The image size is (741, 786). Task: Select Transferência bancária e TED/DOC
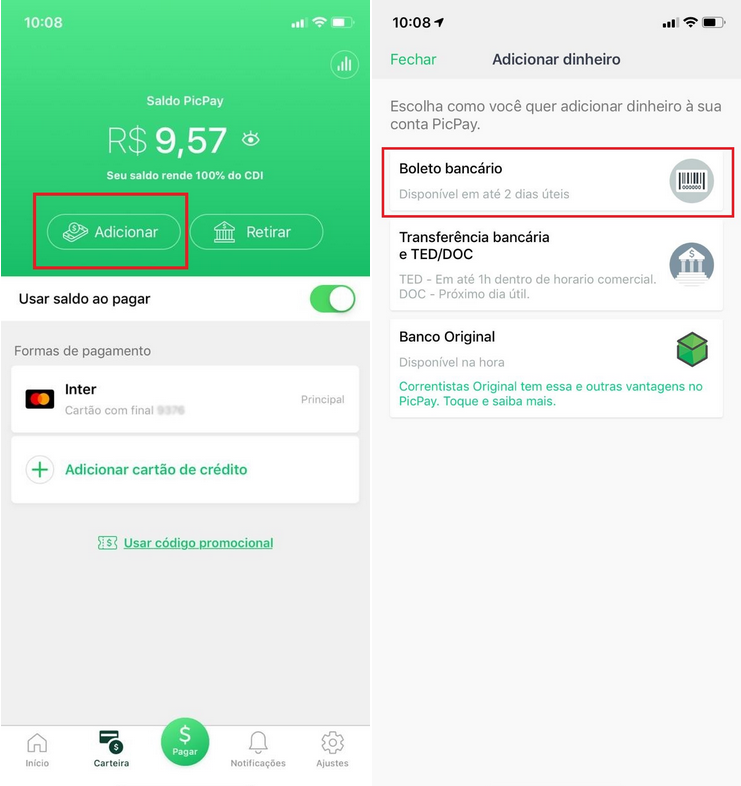[x=556, y=264]
